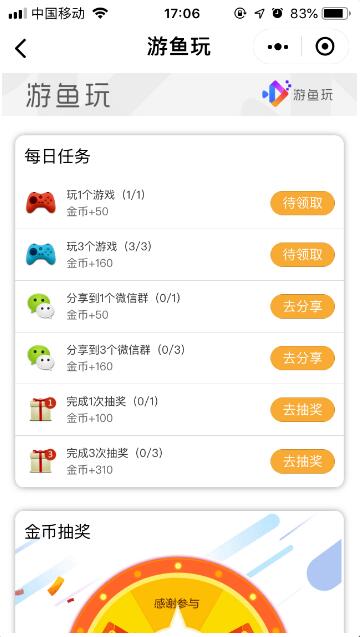The image size is (360, 637).
Task: Open the mini program three-dot menu
Action: [x=278, y=47]
